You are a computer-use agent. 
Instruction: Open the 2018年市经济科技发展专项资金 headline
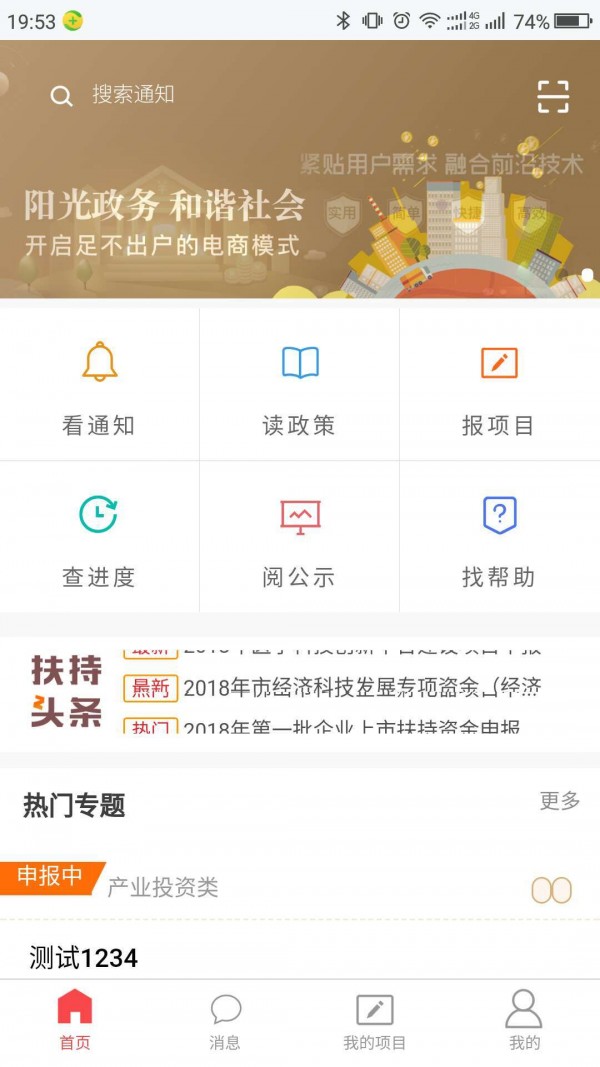pyautogui.click(x=361, y=688)
